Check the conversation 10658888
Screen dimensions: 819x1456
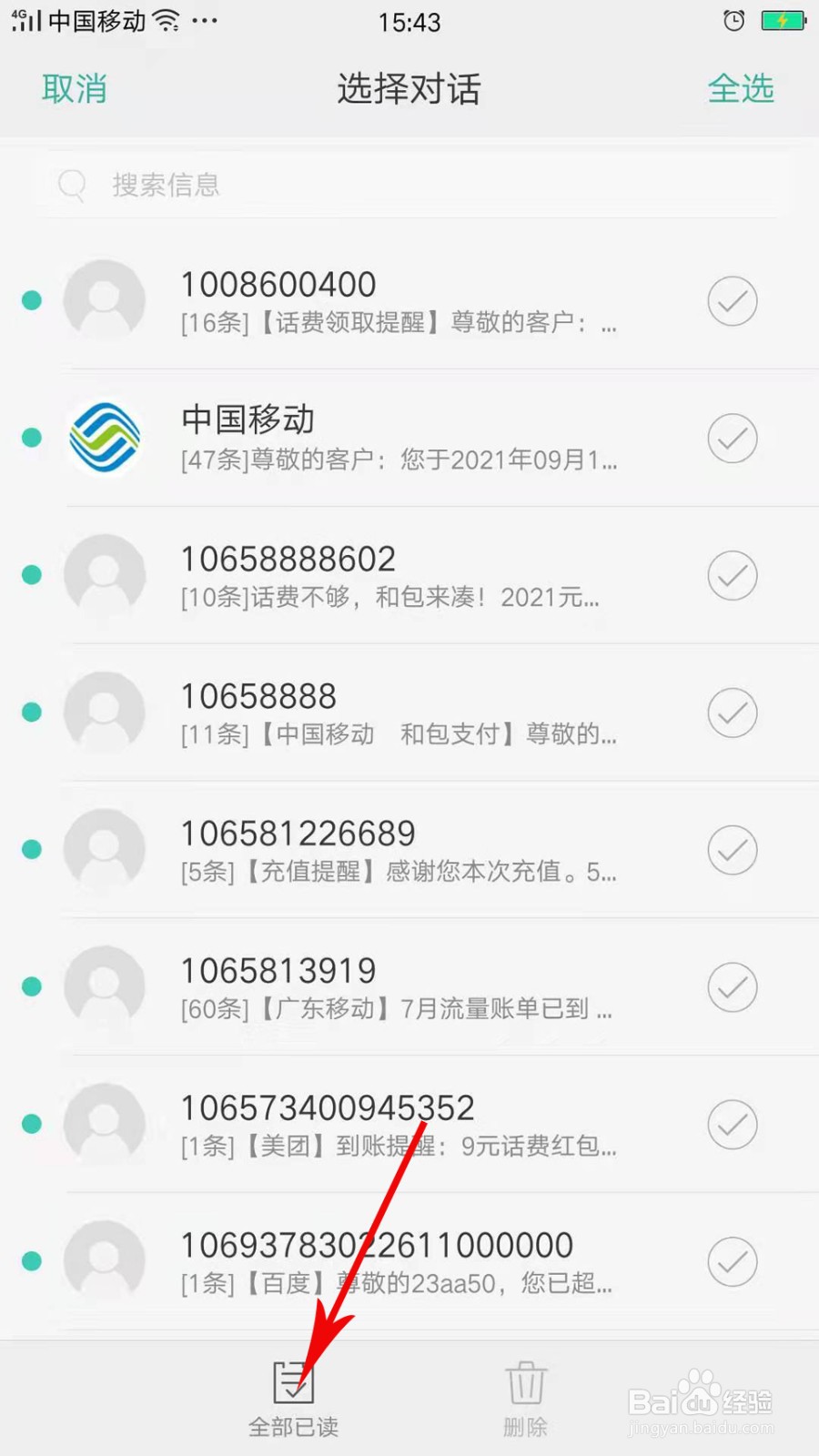pos(733,713)
